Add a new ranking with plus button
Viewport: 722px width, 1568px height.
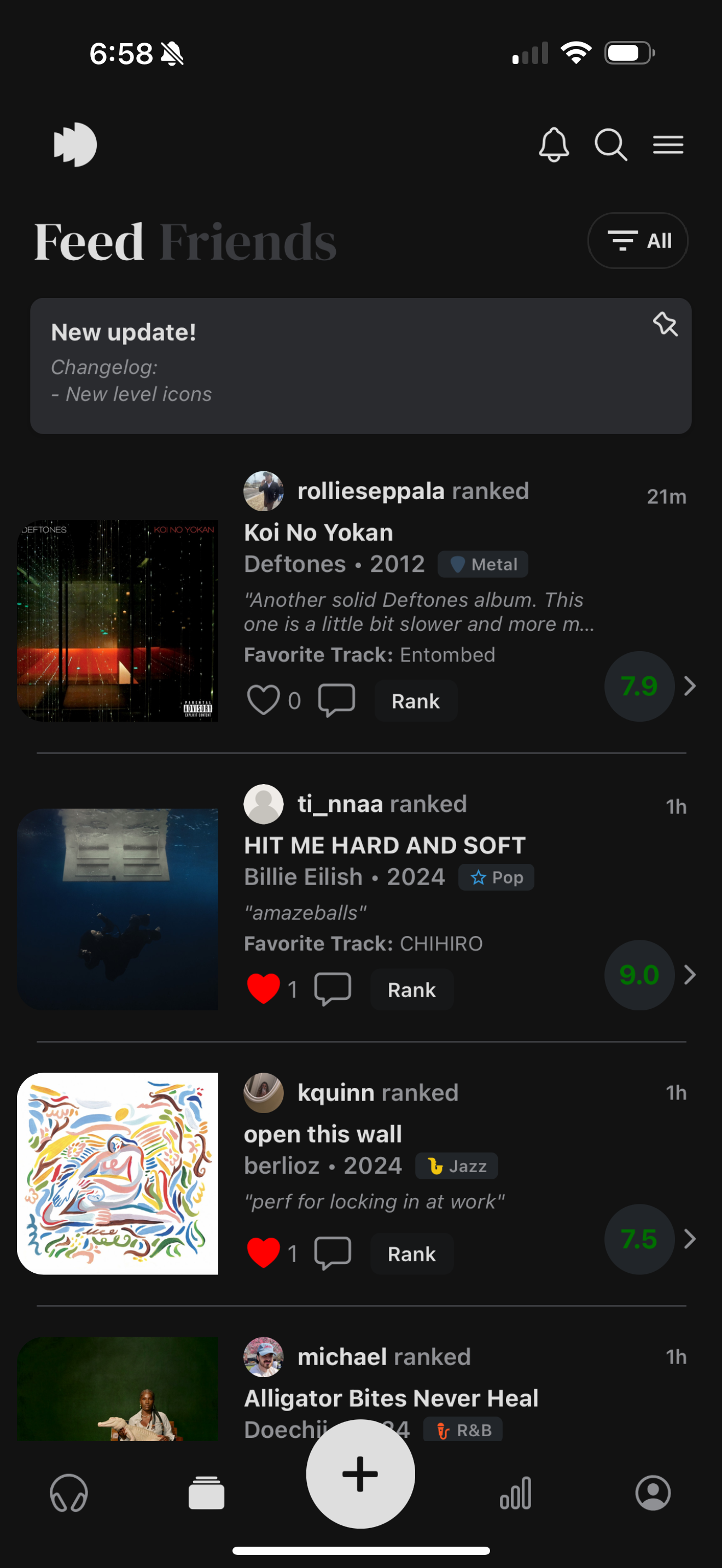[360, 1473]
